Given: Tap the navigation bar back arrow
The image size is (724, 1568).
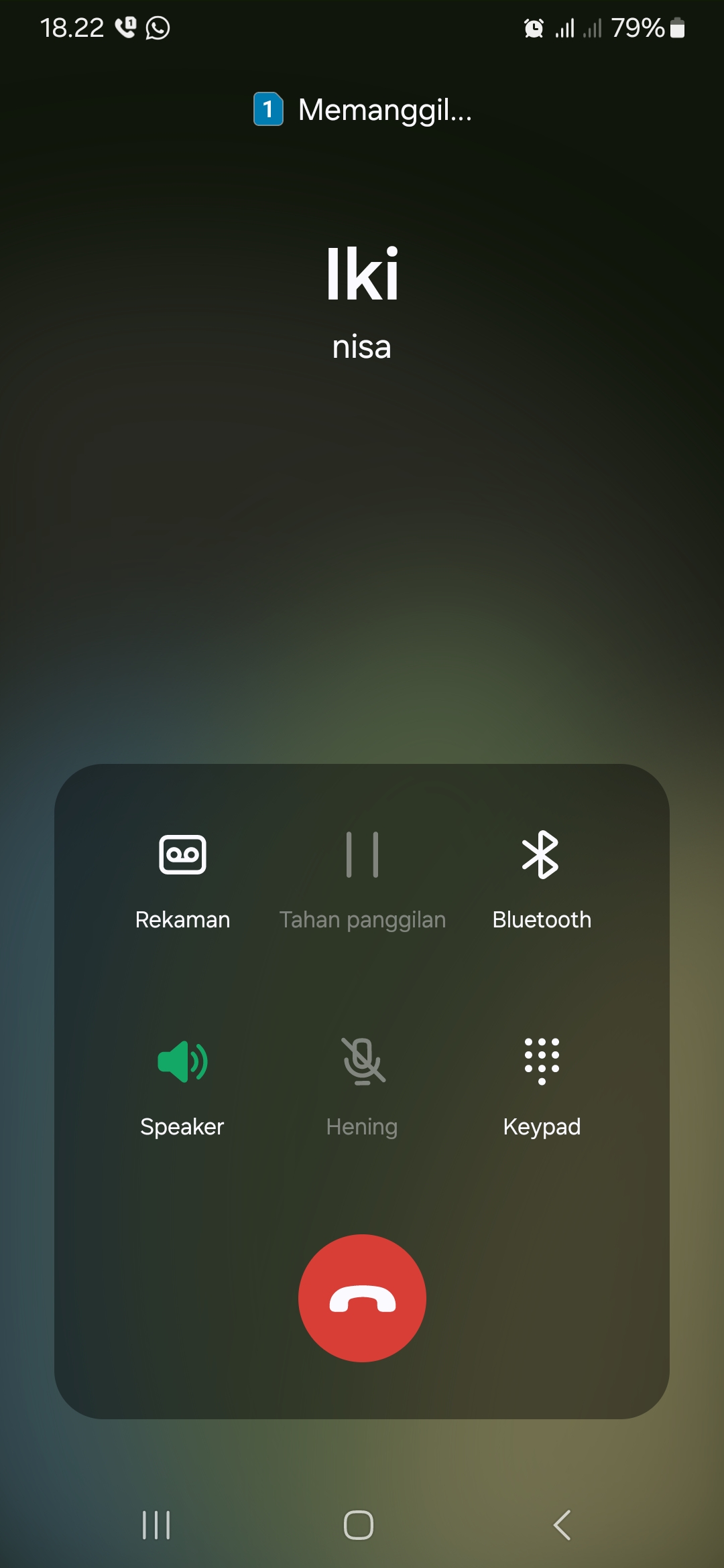Looking at the screenshot, I should click(x=562, y=1525).
